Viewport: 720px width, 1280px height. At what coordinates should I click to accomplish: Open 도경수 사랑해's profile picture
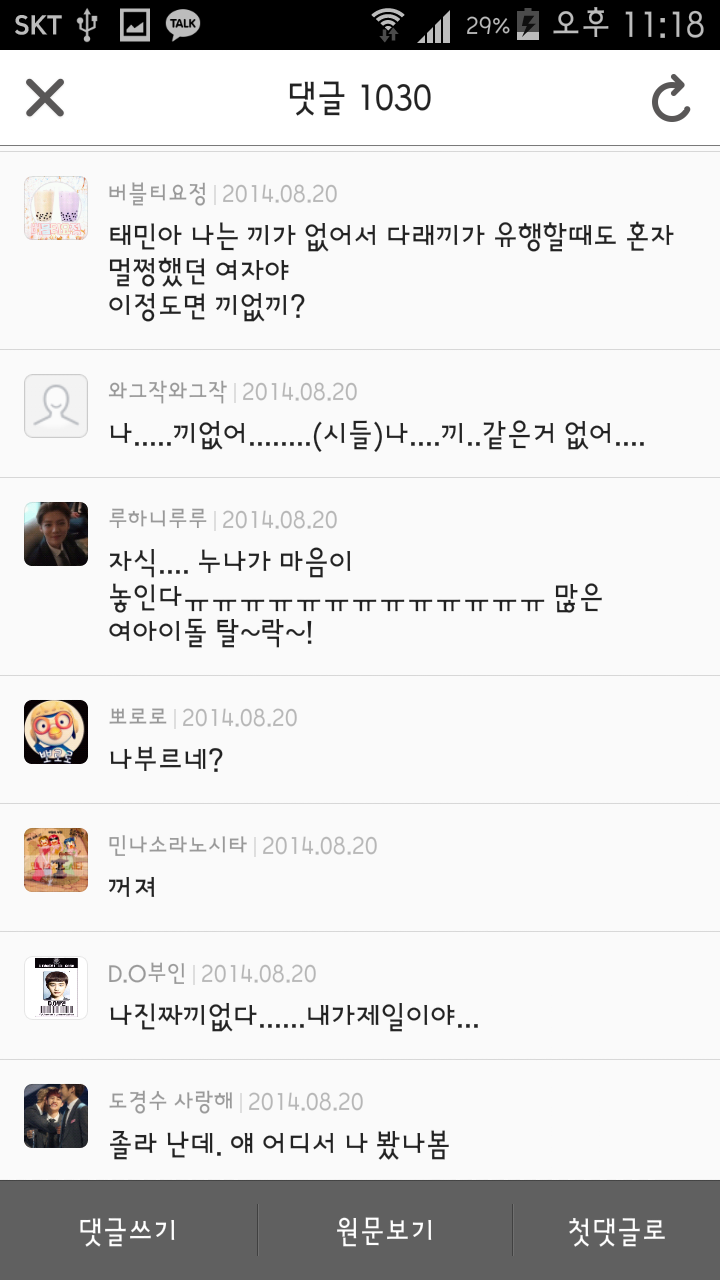[56, 1116]
